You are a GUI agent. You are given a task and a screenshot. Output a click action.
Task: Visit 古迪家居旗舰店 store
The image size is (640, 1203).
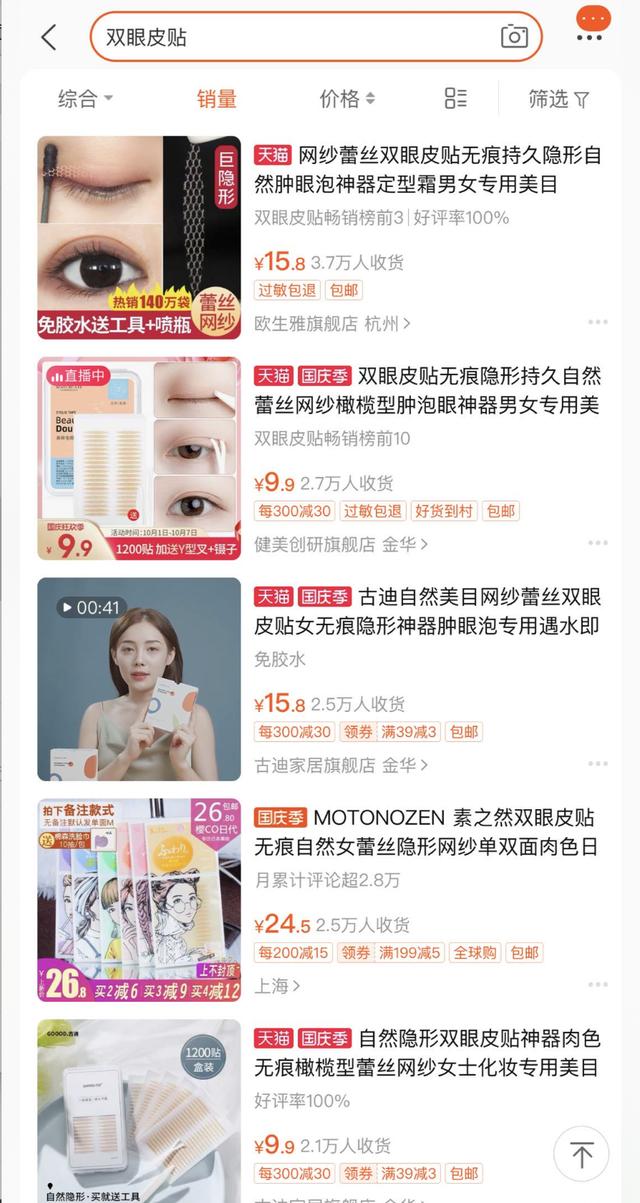[340, 766]
